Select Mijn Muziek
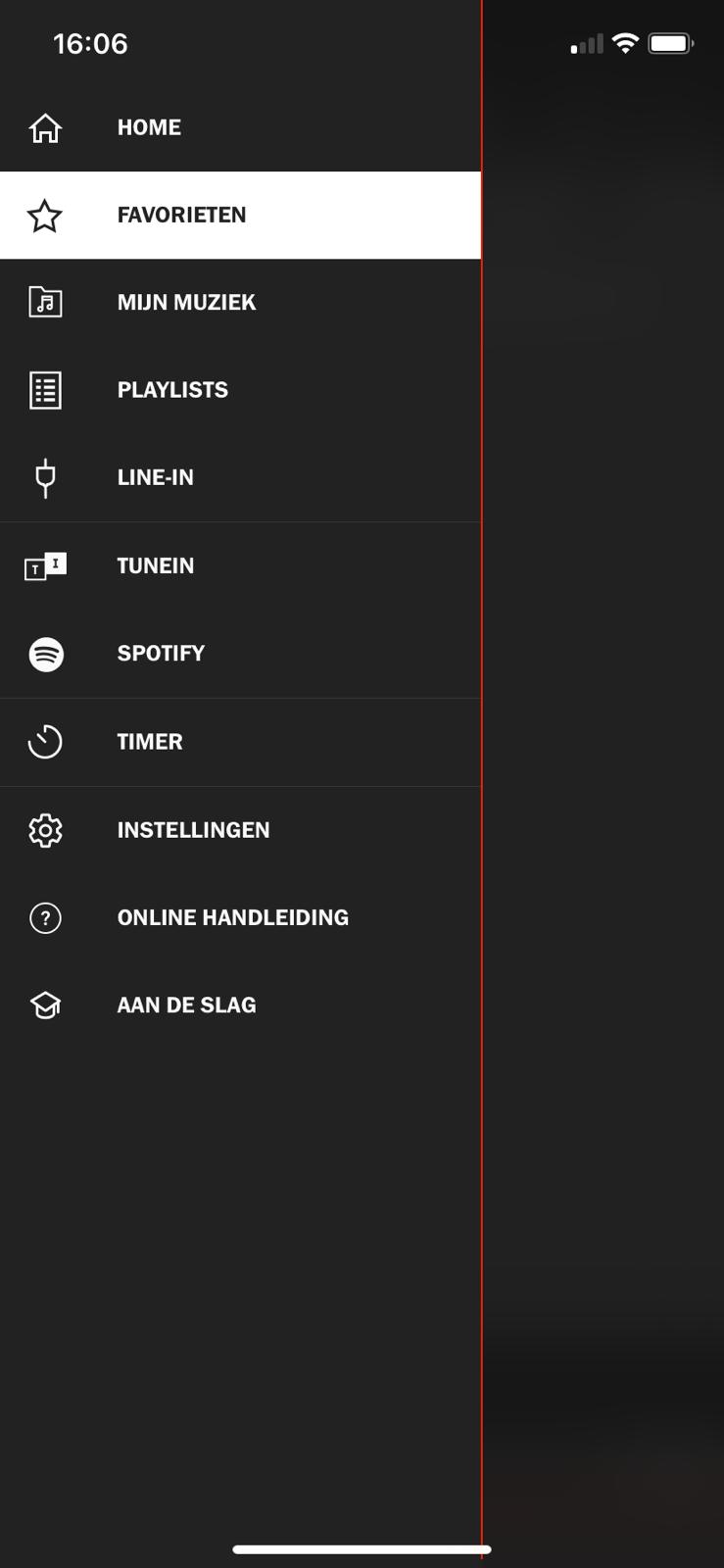 click(x=240, y=303)
